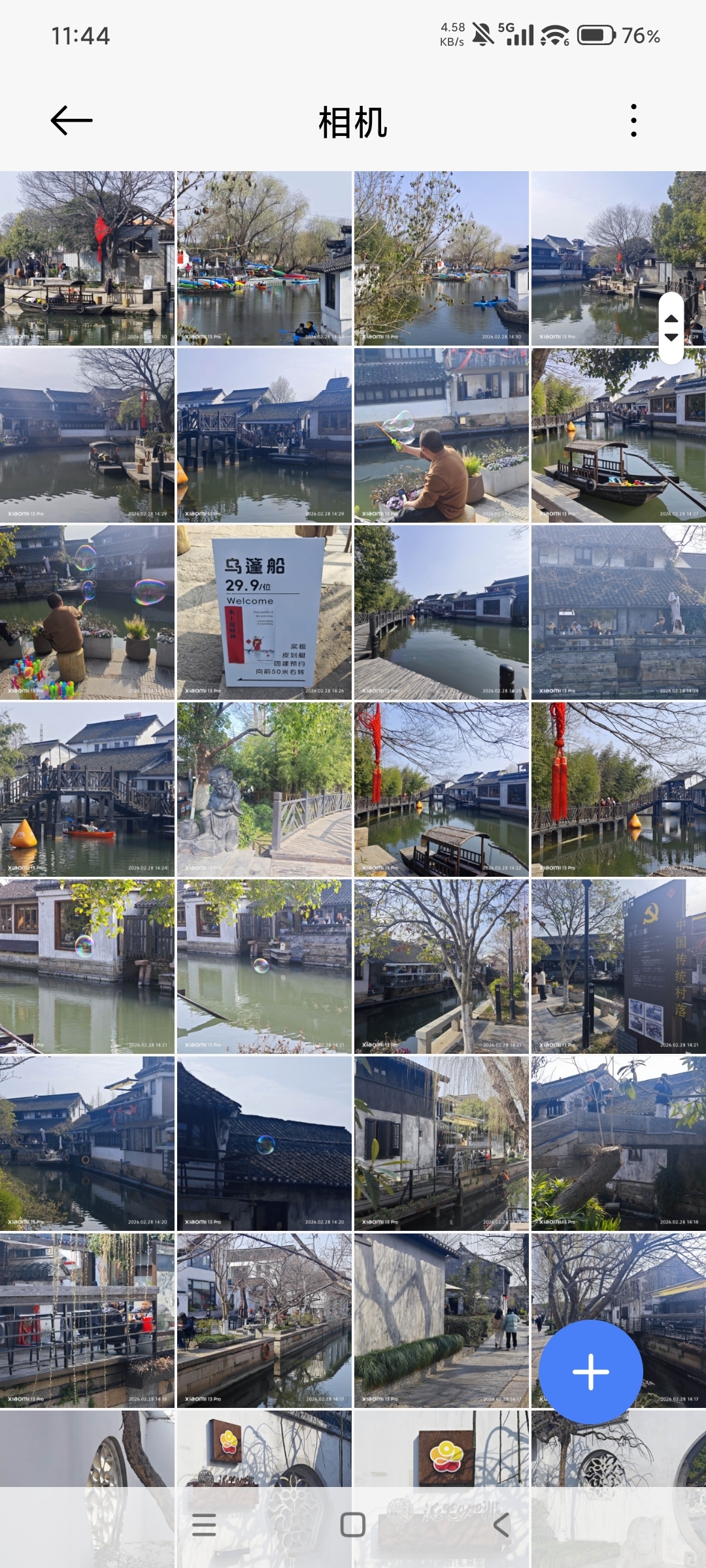Go back using the top-left arrow
This screenshot has width=706, height=1568.
(x=71, y=121)
